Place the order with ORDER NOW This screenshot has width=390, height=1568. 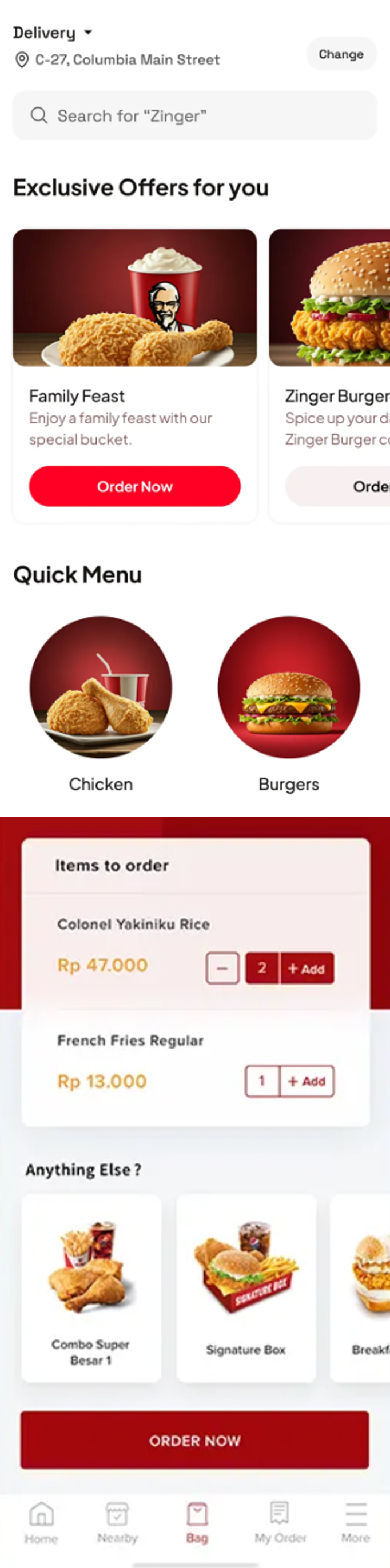195,1440
